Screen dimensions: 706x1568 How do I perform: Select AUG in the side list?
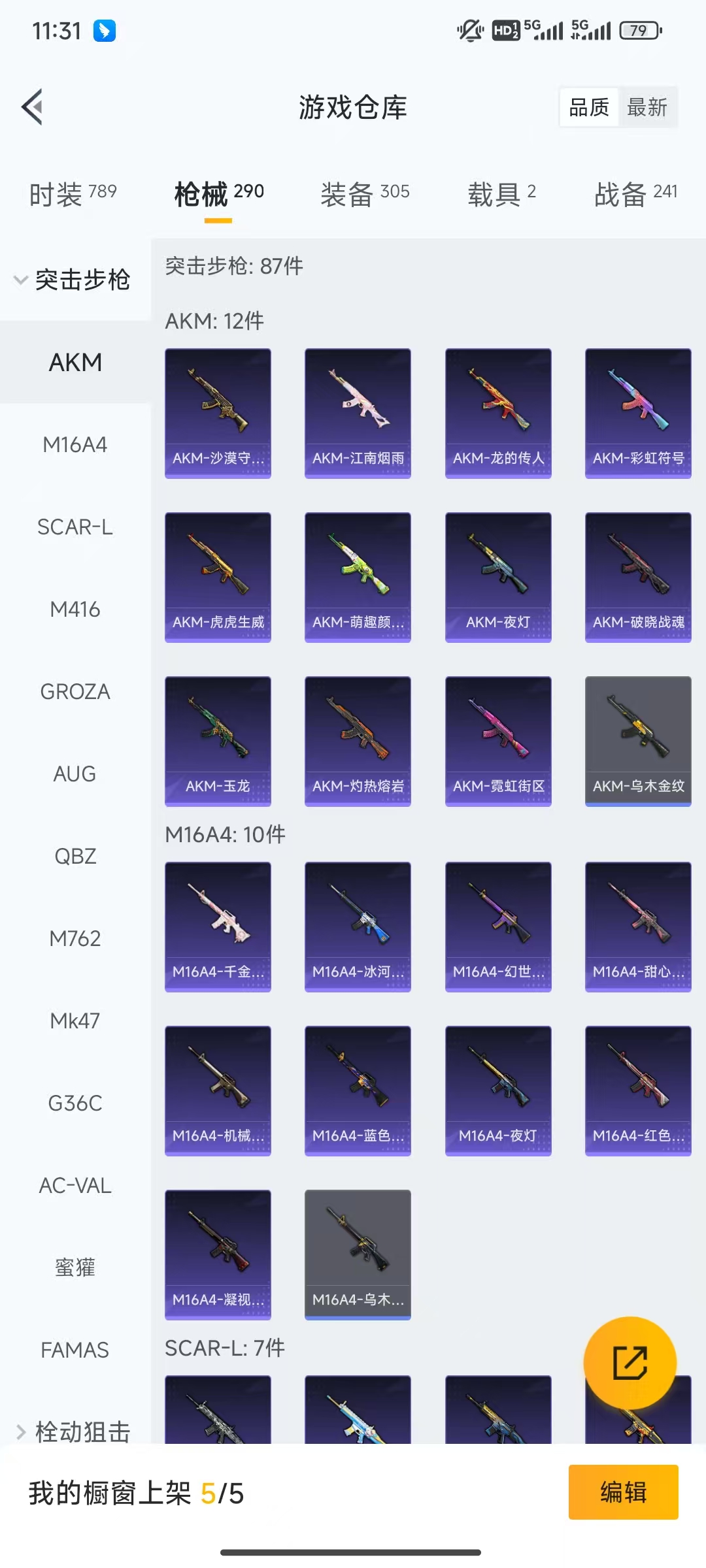(75, 774)
